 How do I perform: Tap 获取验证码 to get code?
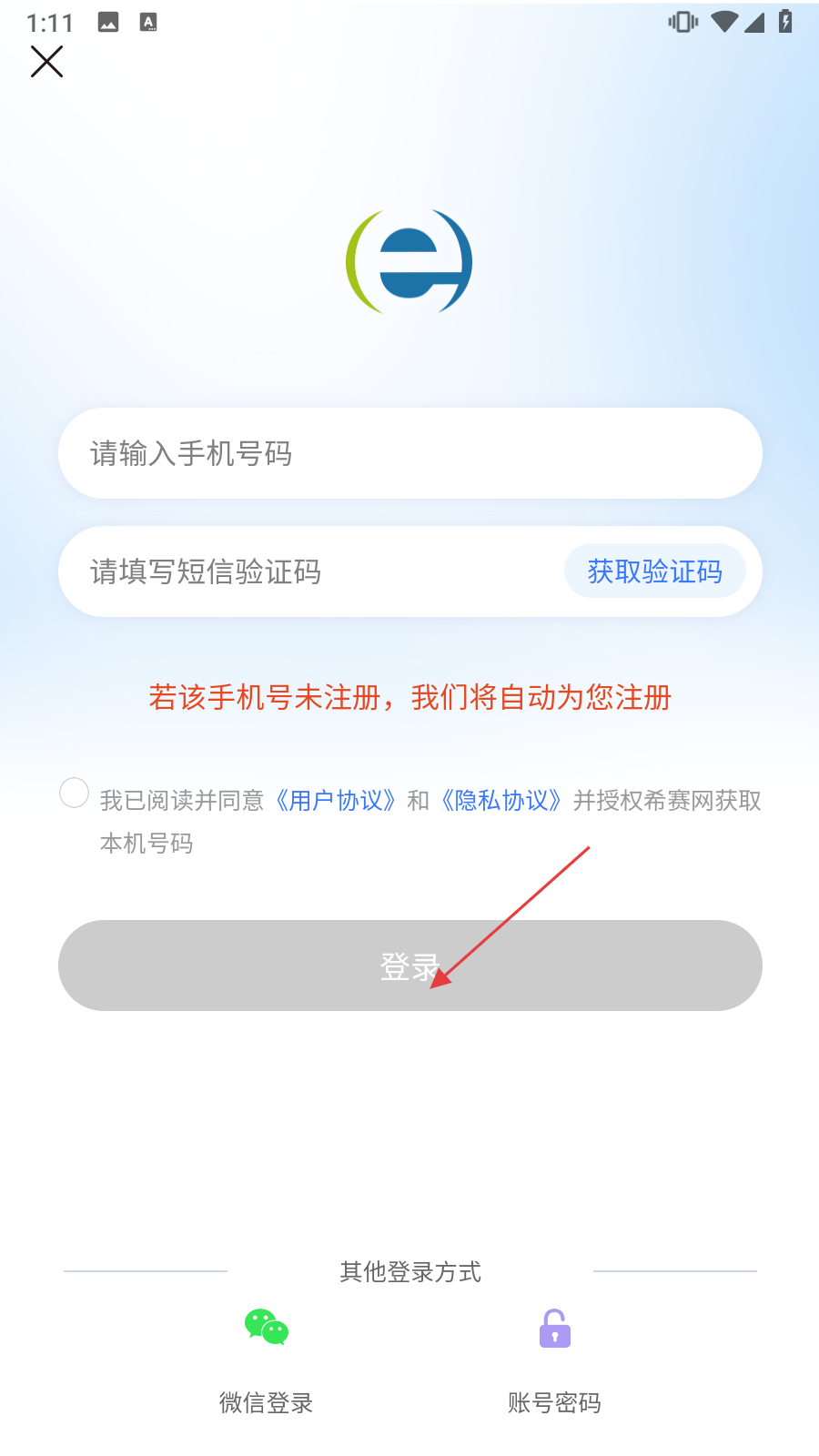pyautogui.click(x=654, y=571)
